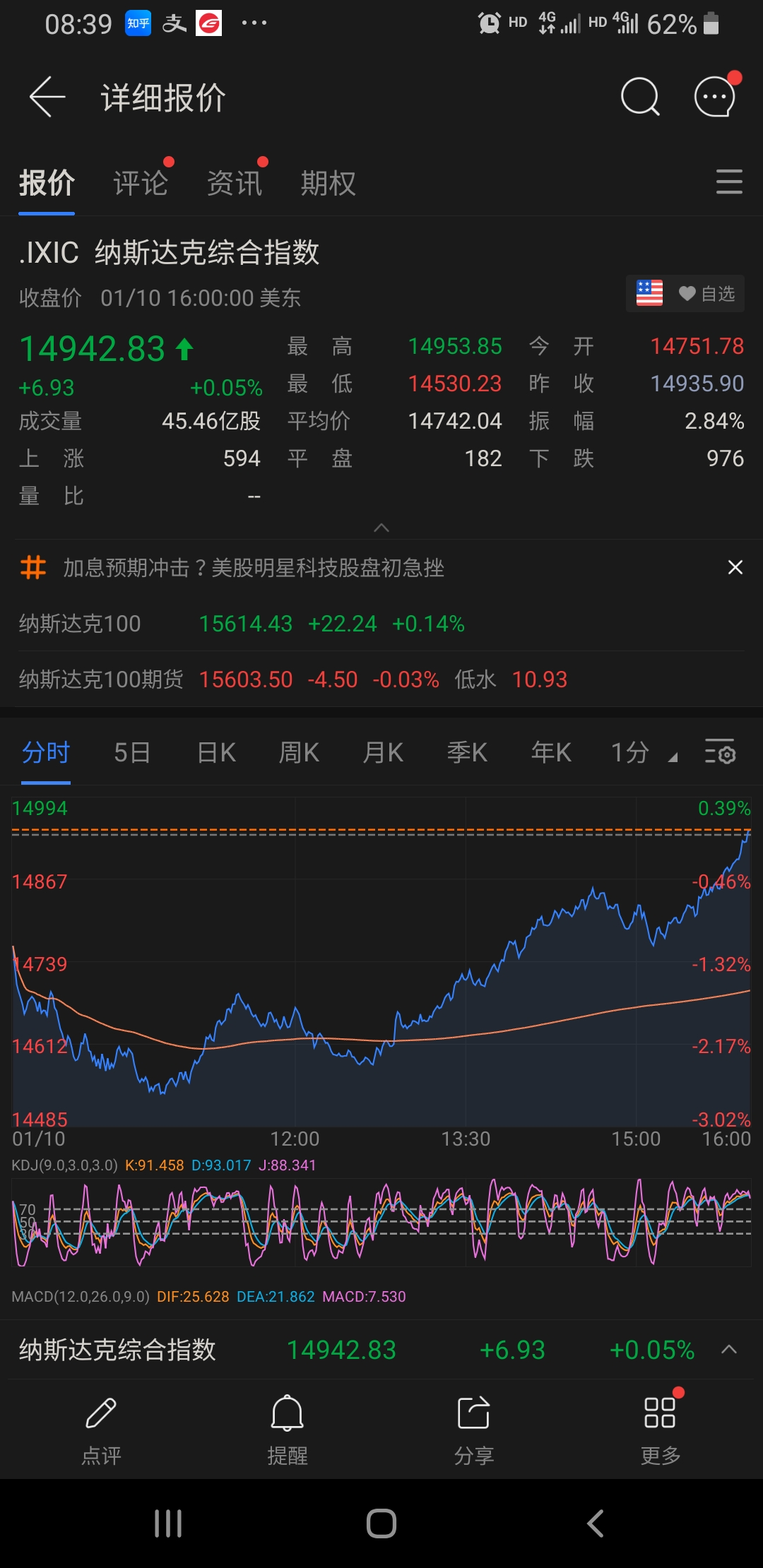
Task: Select the 日K chart
Action: point(216,753)
